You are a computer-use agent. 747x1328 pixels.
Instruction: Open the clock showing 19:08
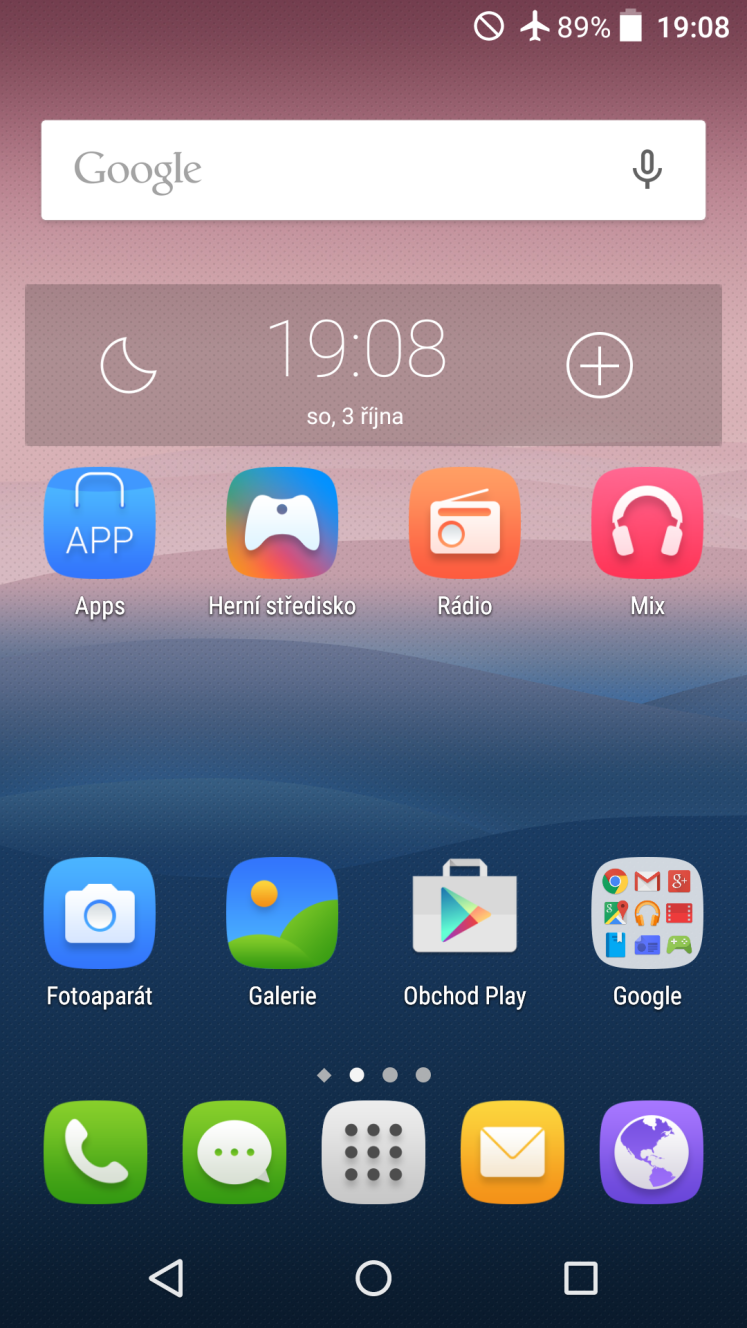click(356, 348)
